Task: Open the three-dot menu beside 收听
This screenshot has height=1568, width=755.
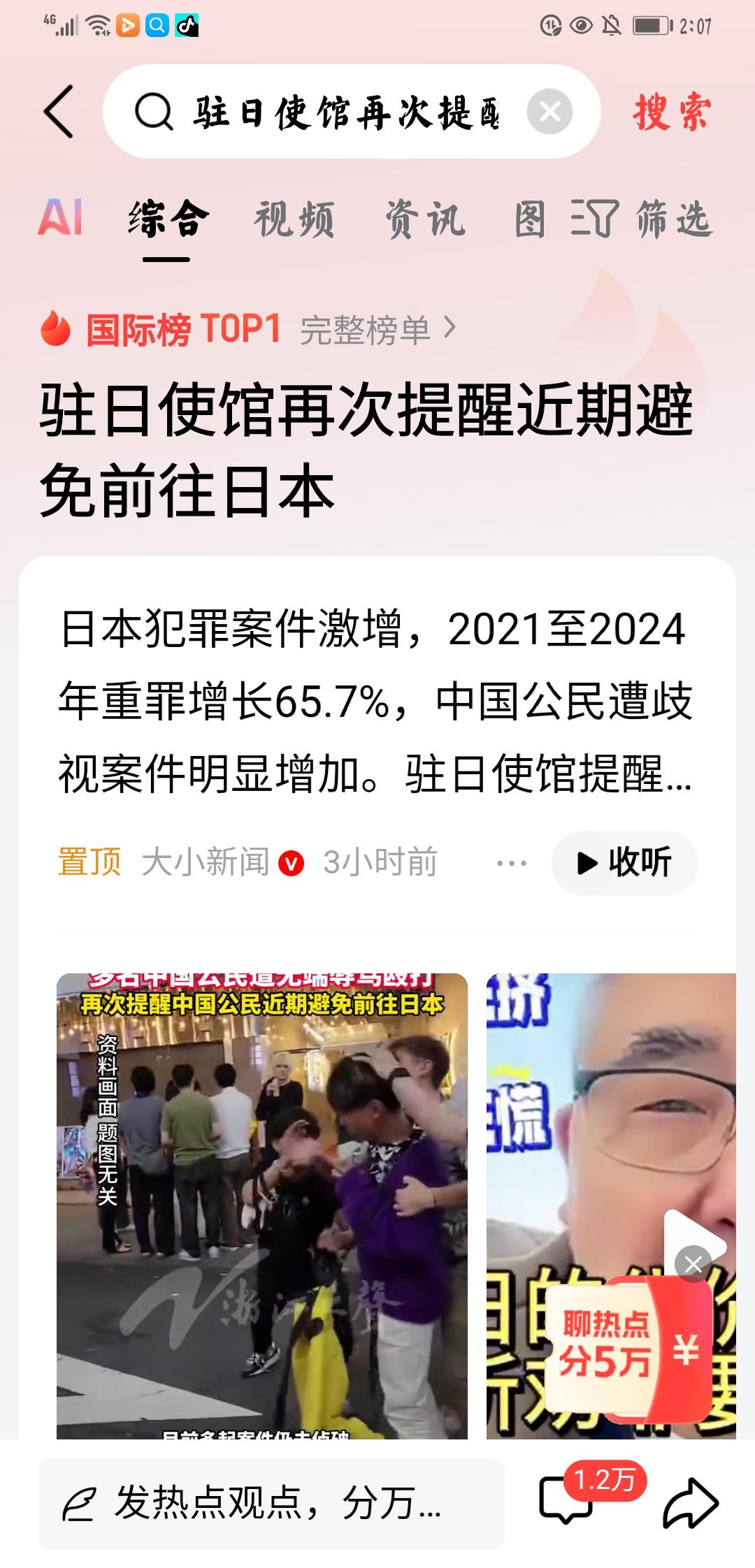Action: tap(512, 864)
